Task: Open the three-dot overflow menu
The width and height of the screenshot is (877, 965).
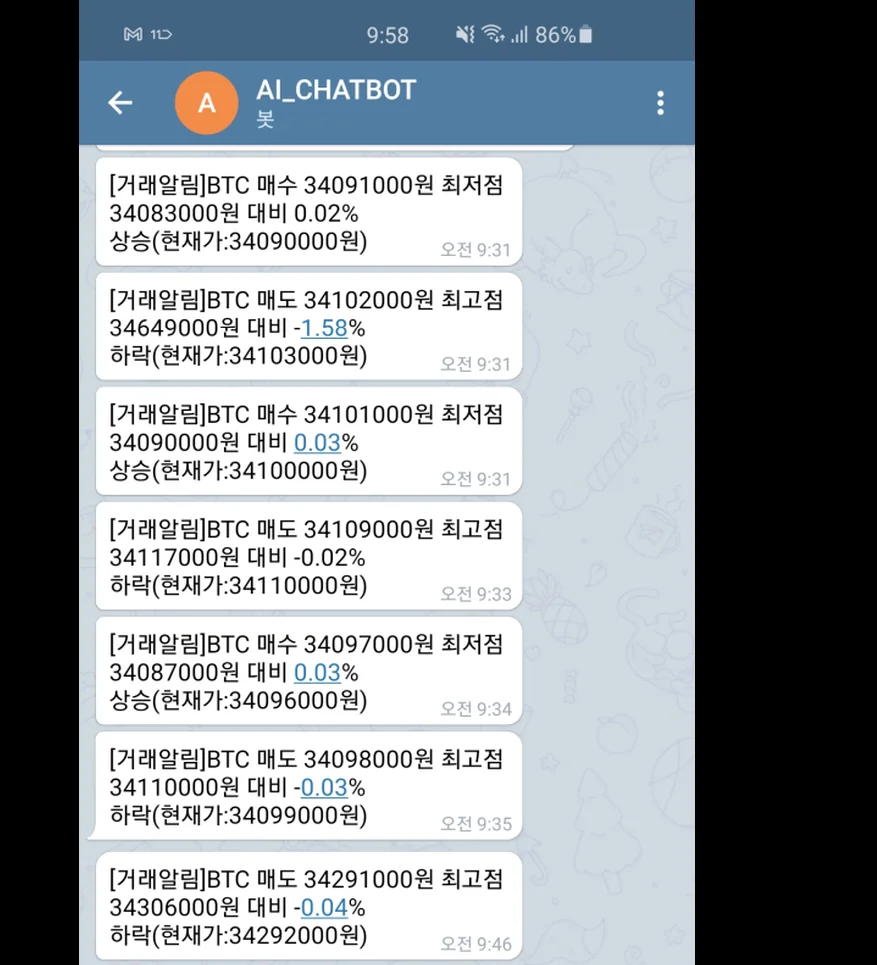Action: click(660, 102)
